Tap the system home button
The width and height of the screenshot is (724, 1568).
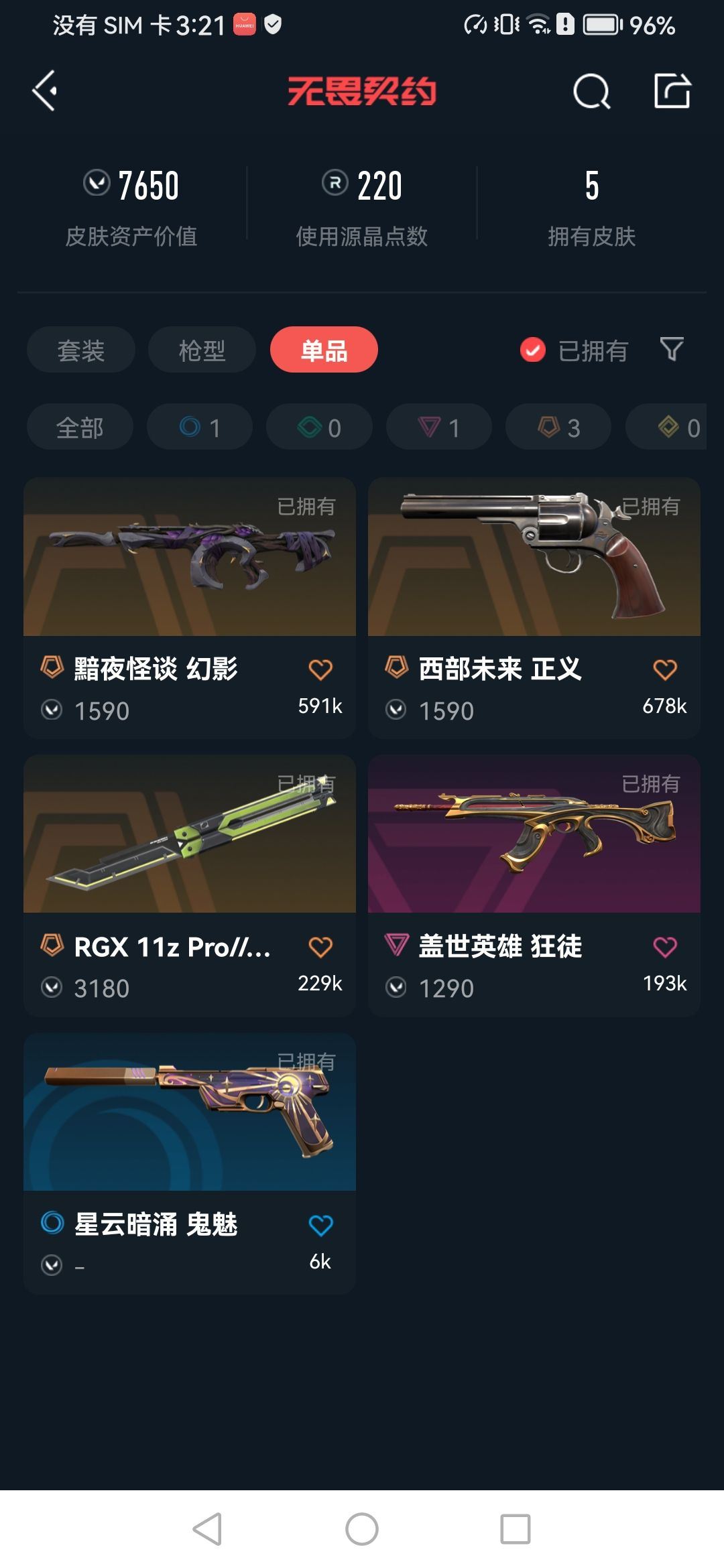click(x=362, y=1529)
